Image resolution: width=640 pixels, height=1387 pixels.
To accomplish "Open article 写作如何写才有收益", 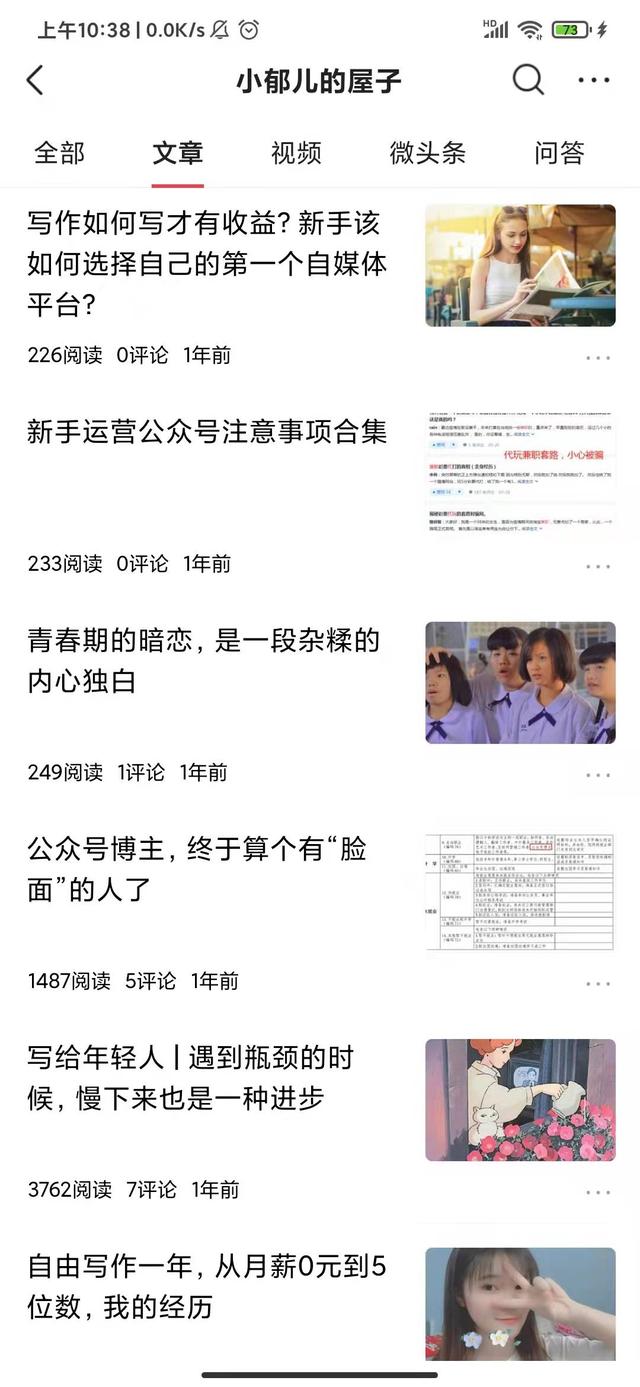I will pyautogui.click(x=207, y=263).
